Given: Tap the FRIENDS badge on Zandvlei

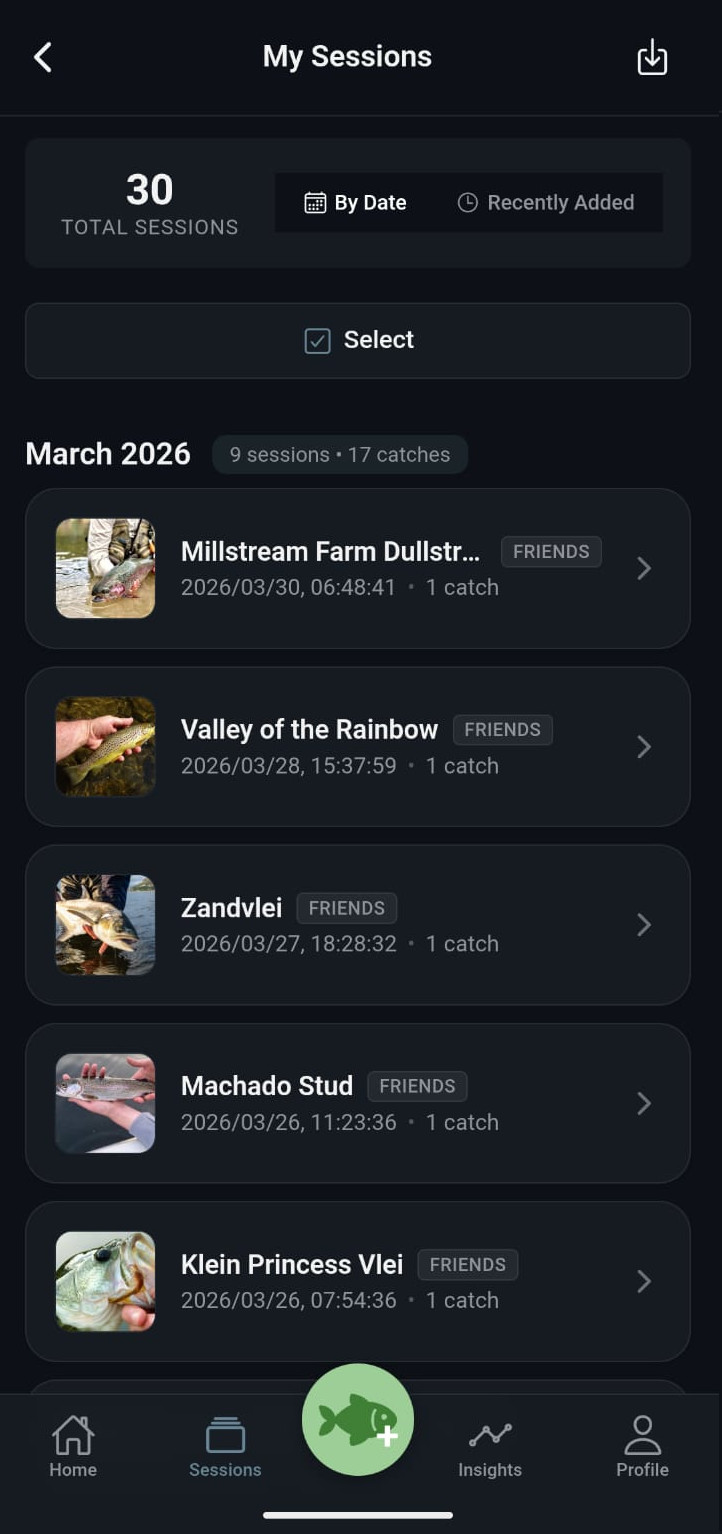Looking at the screenshot, I should (346, 908).
